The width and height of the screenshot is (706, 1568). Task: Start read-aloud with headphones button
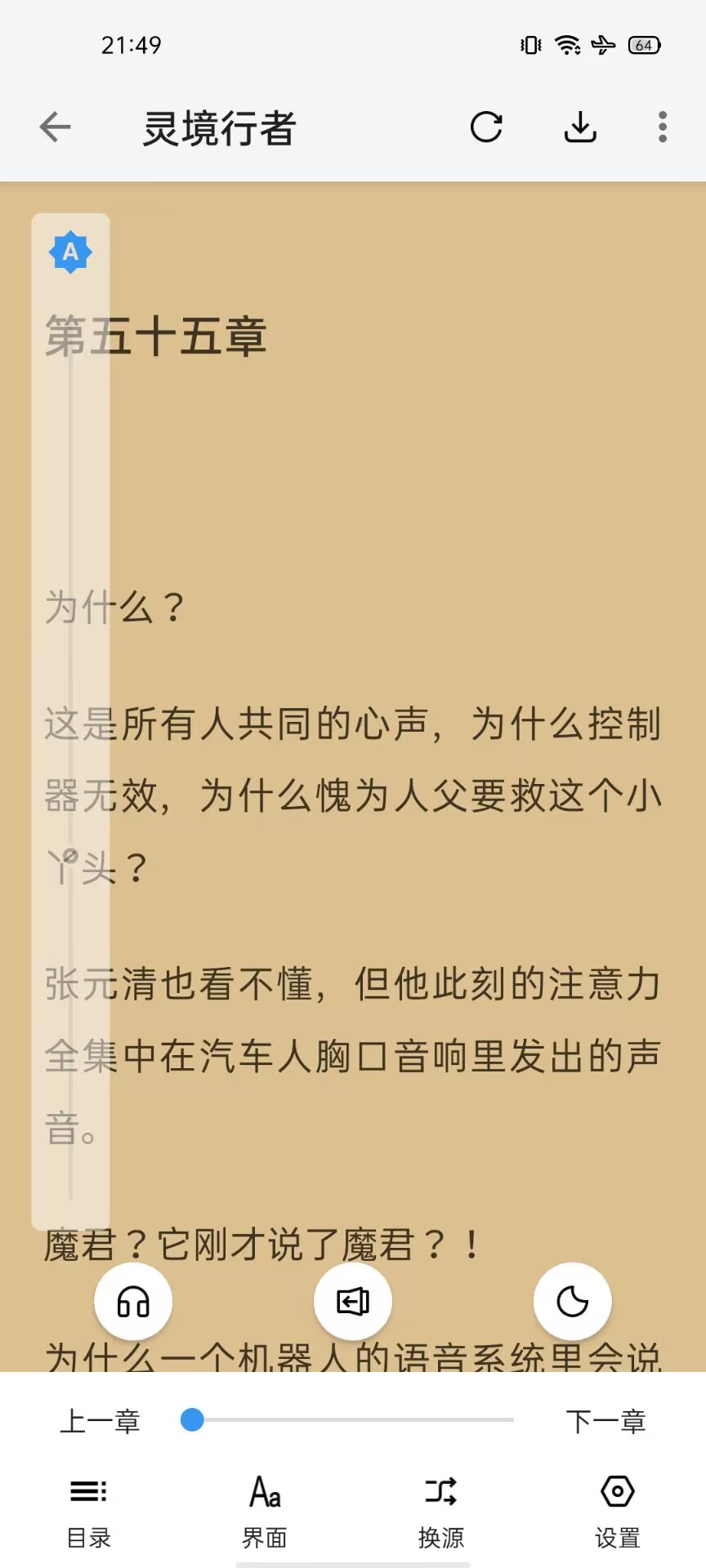(133, 1301)
